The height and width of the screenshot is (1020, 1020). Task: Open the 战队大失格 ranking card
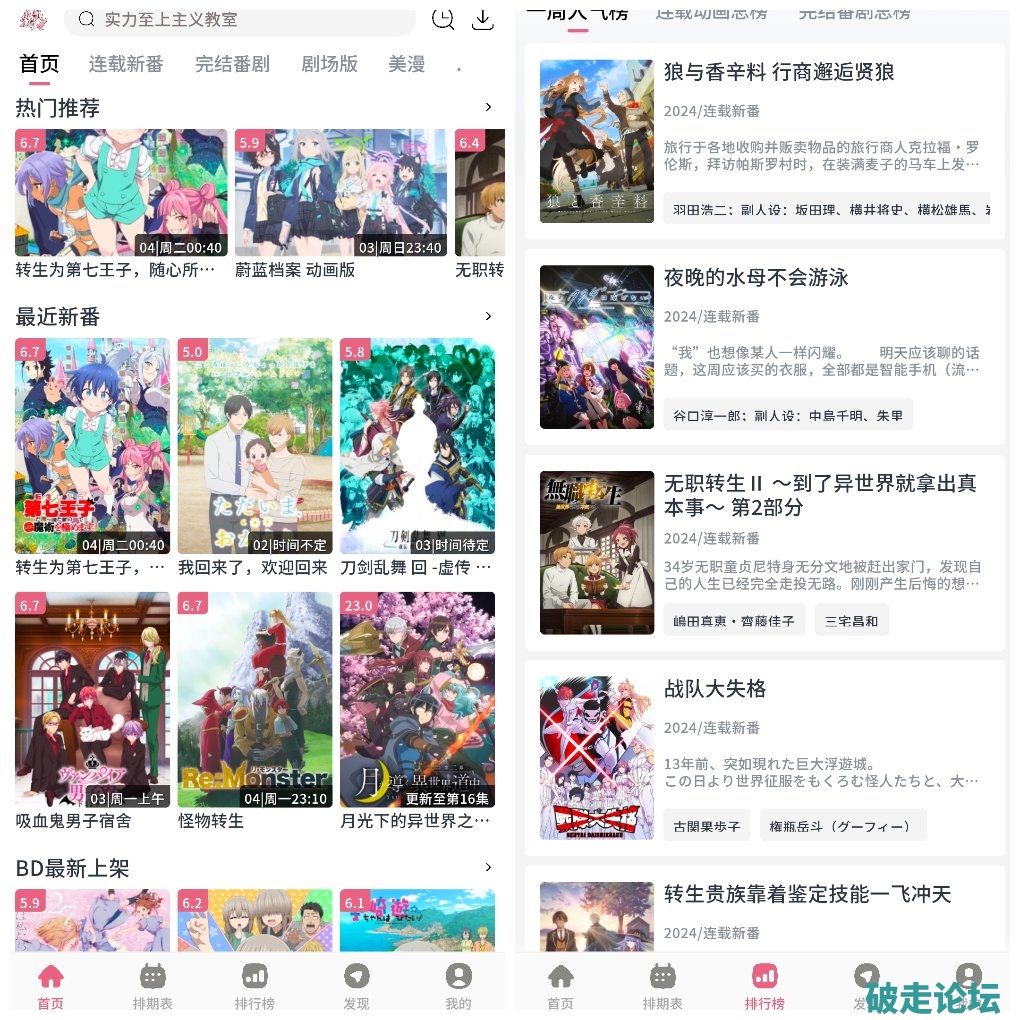(x=764, y=757)
